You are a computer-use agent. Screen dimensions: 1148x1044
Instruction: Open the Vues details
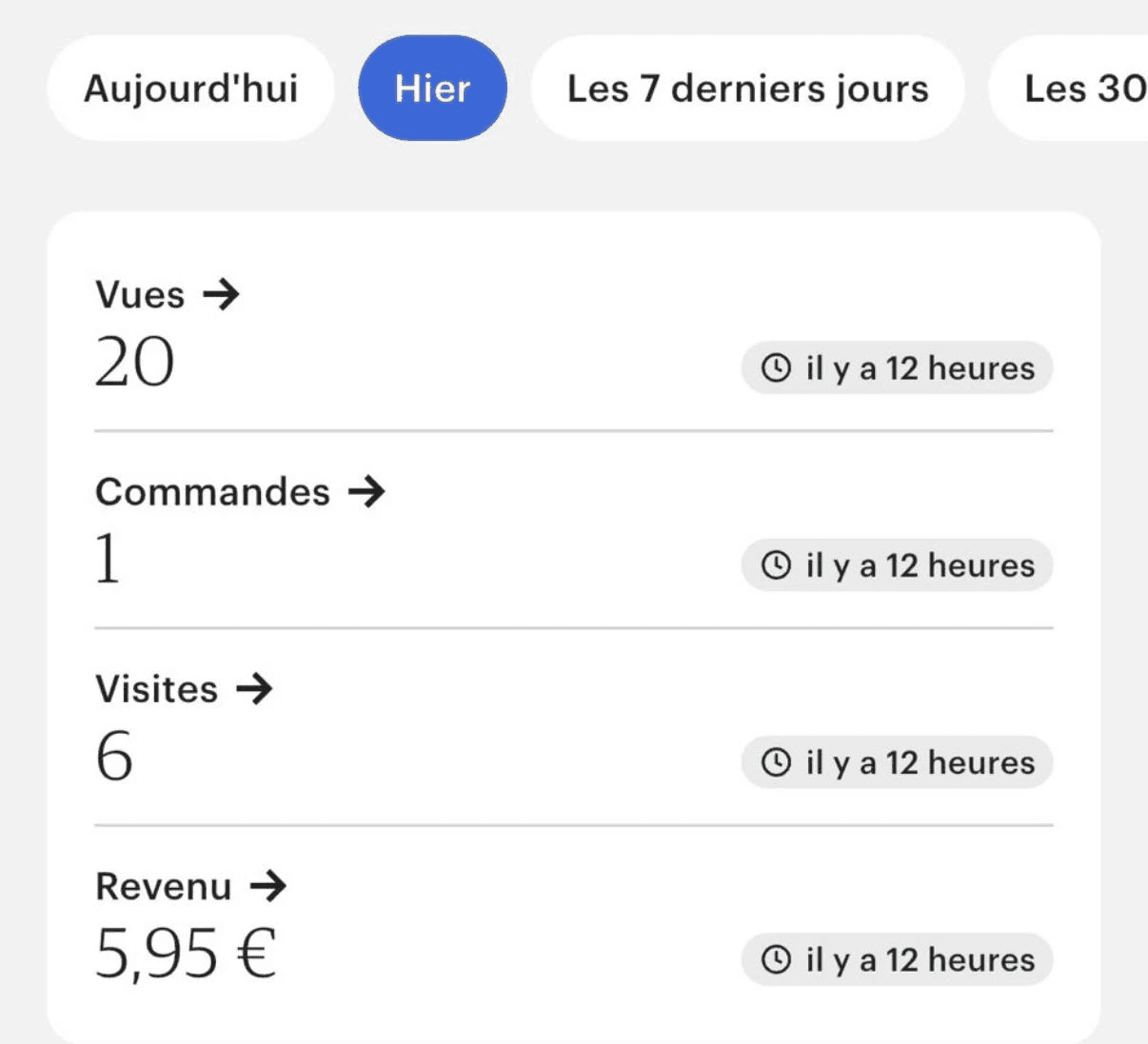(168, 295)
